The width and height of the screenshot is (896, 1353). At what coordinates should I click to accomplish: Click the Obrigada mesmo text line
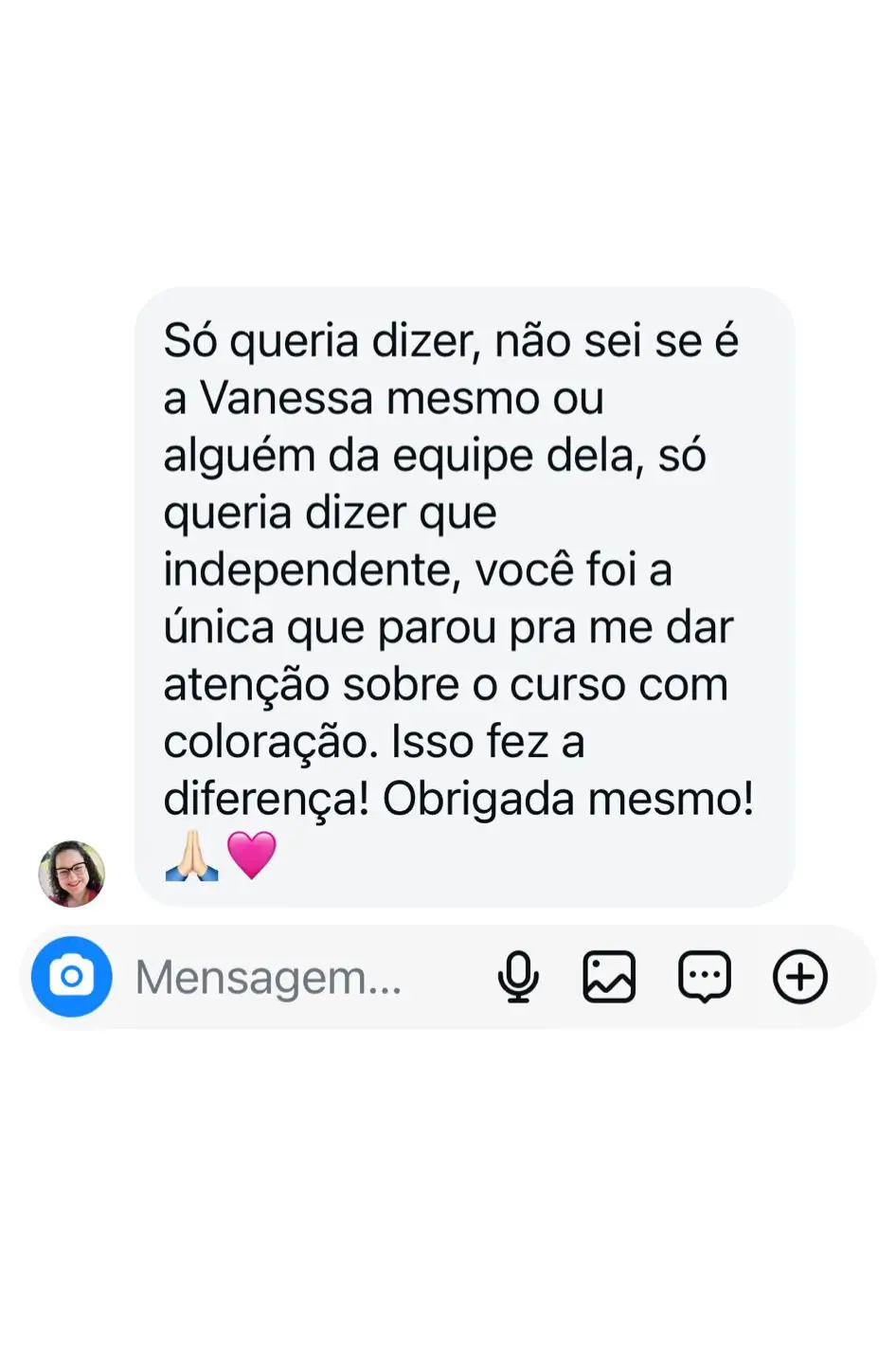click(568, 799)
